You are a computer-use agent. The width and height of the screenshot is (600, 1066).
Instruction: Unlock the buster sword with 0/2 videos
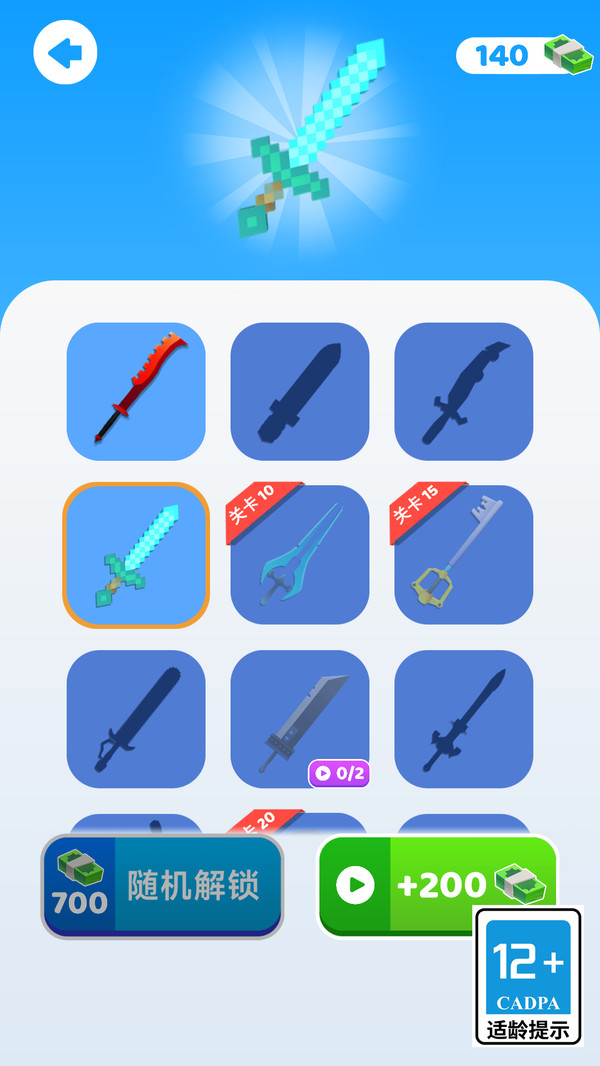(300, 719)
